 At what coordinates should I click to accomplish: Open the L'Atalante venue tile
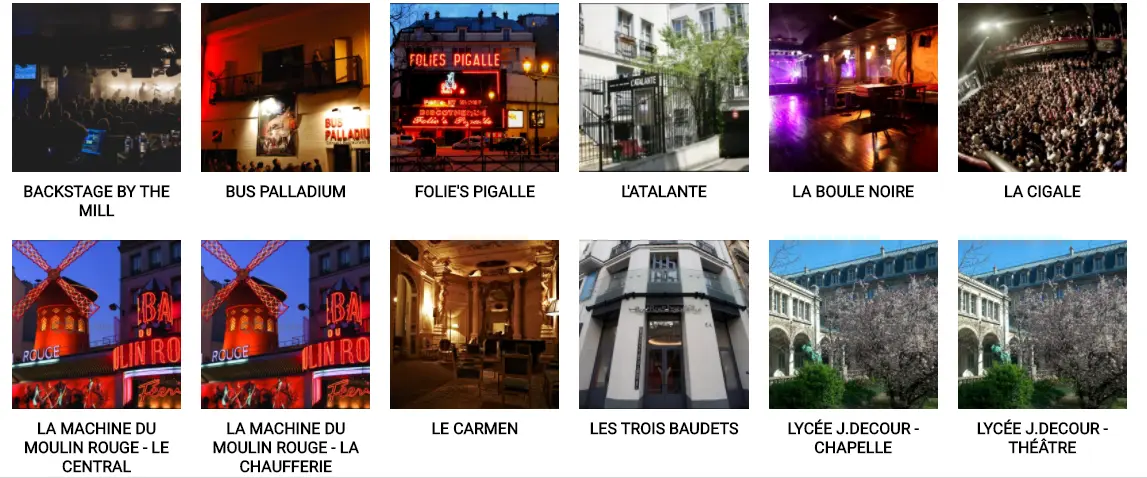(663, 88)
